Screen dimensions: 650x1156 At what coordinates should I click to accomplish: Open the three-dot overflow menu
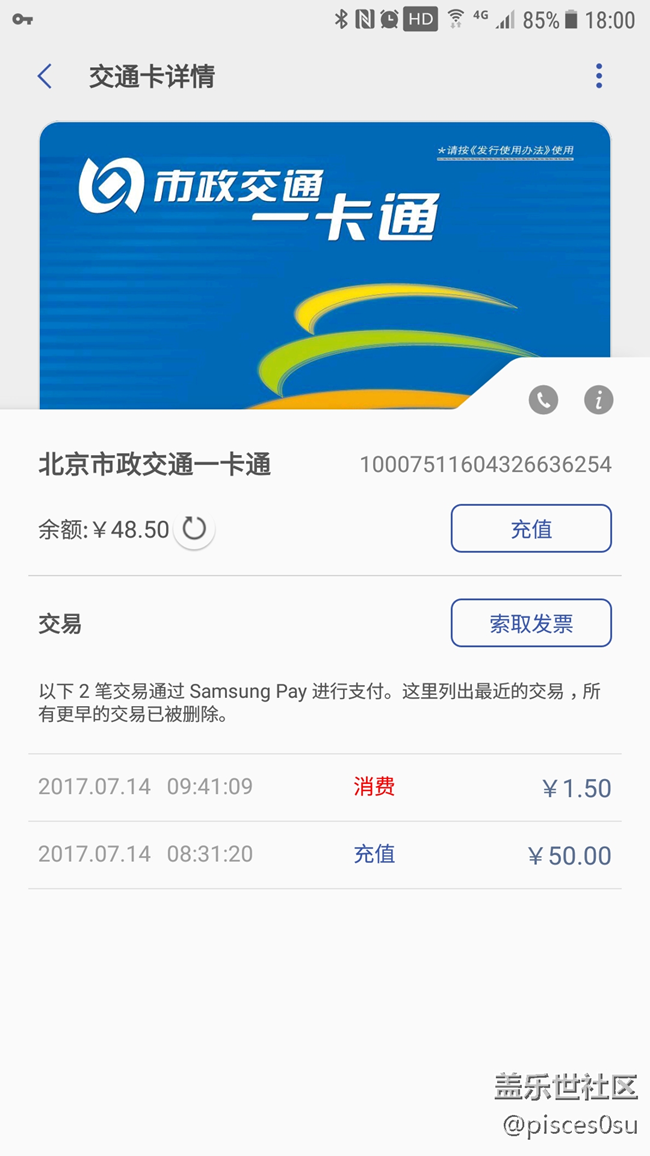point(598,76)
